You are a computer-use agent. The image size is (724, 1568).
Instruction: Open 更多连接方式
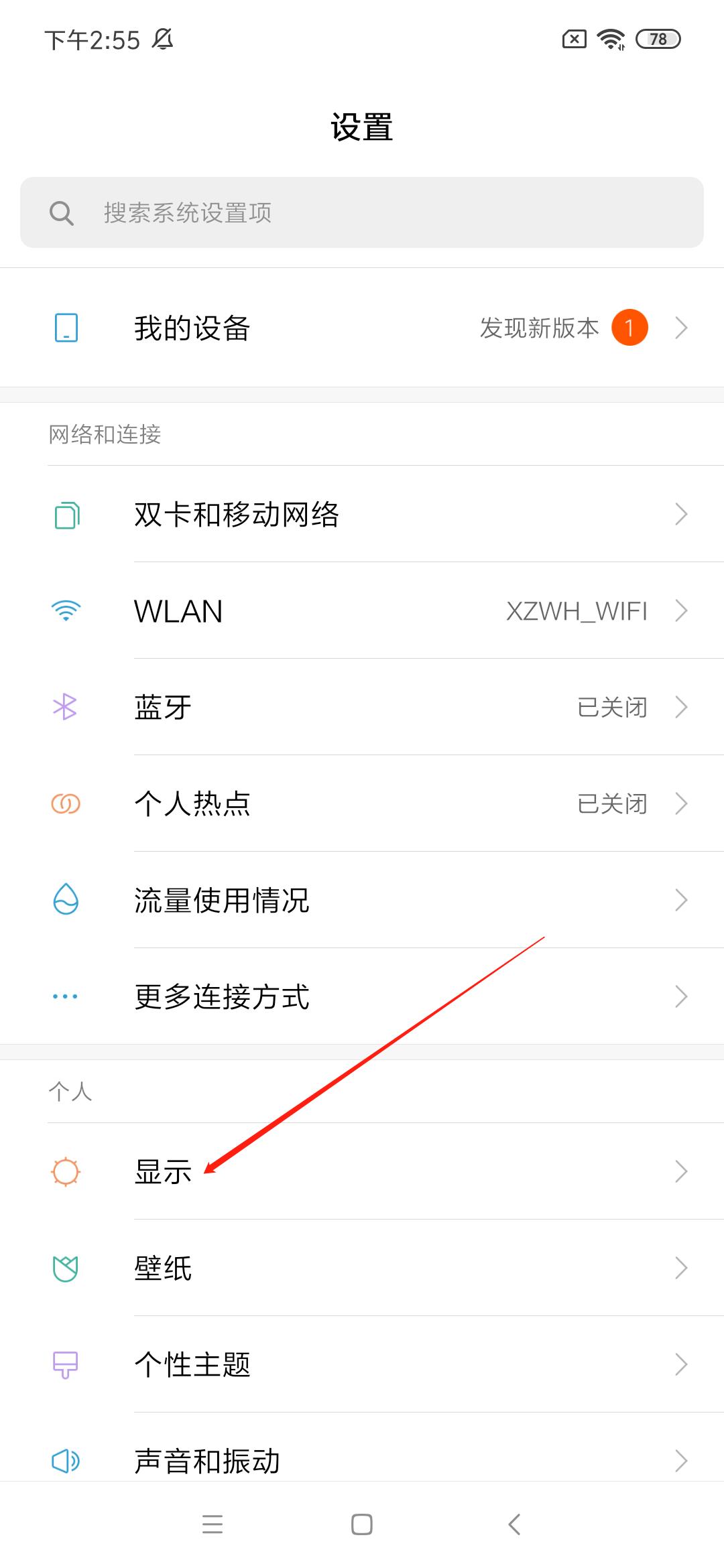[362, 996]
